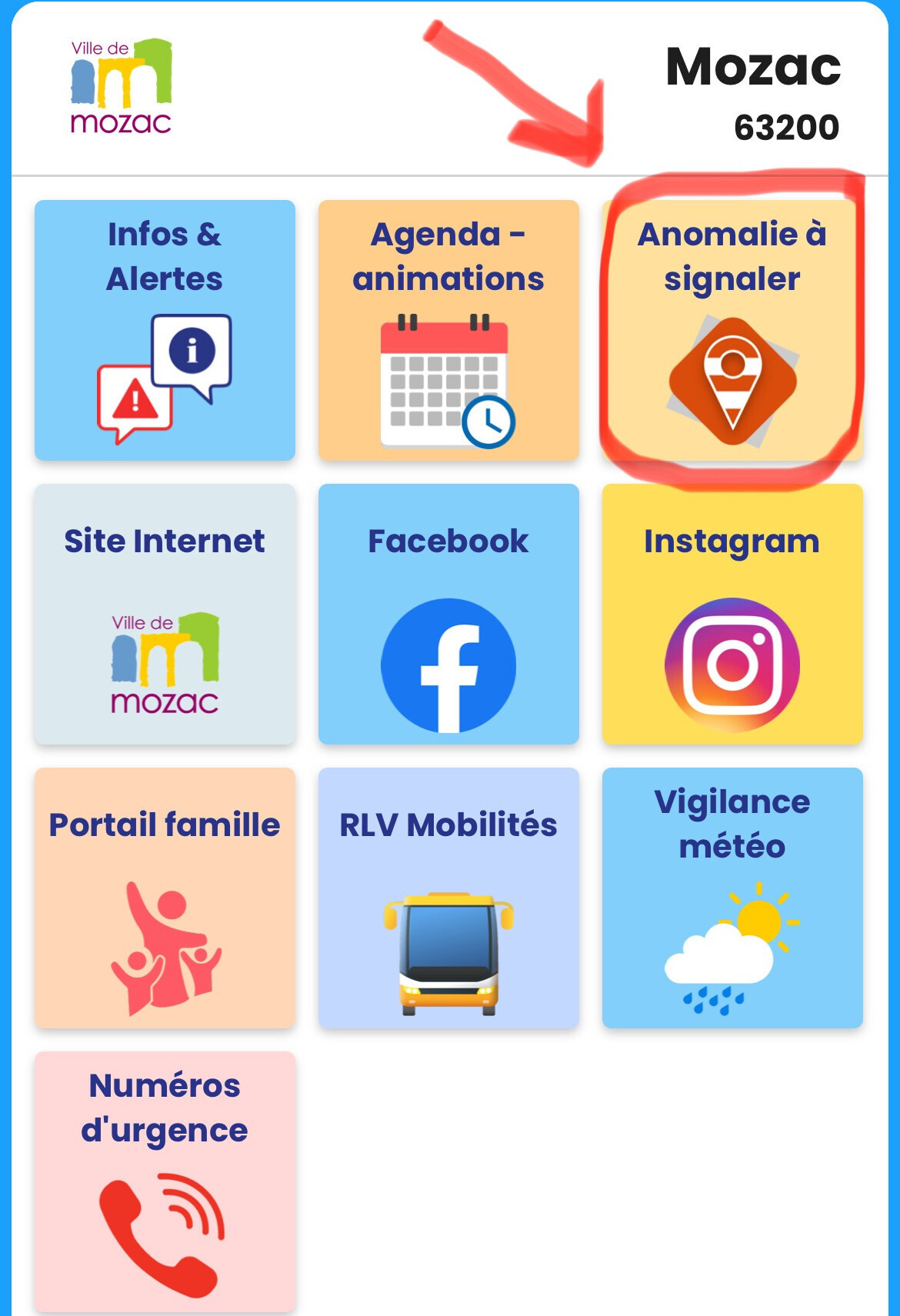Open the Infos & Alertes tile
This screenshot has height=1316, width=900.
[x=165, y=330]
